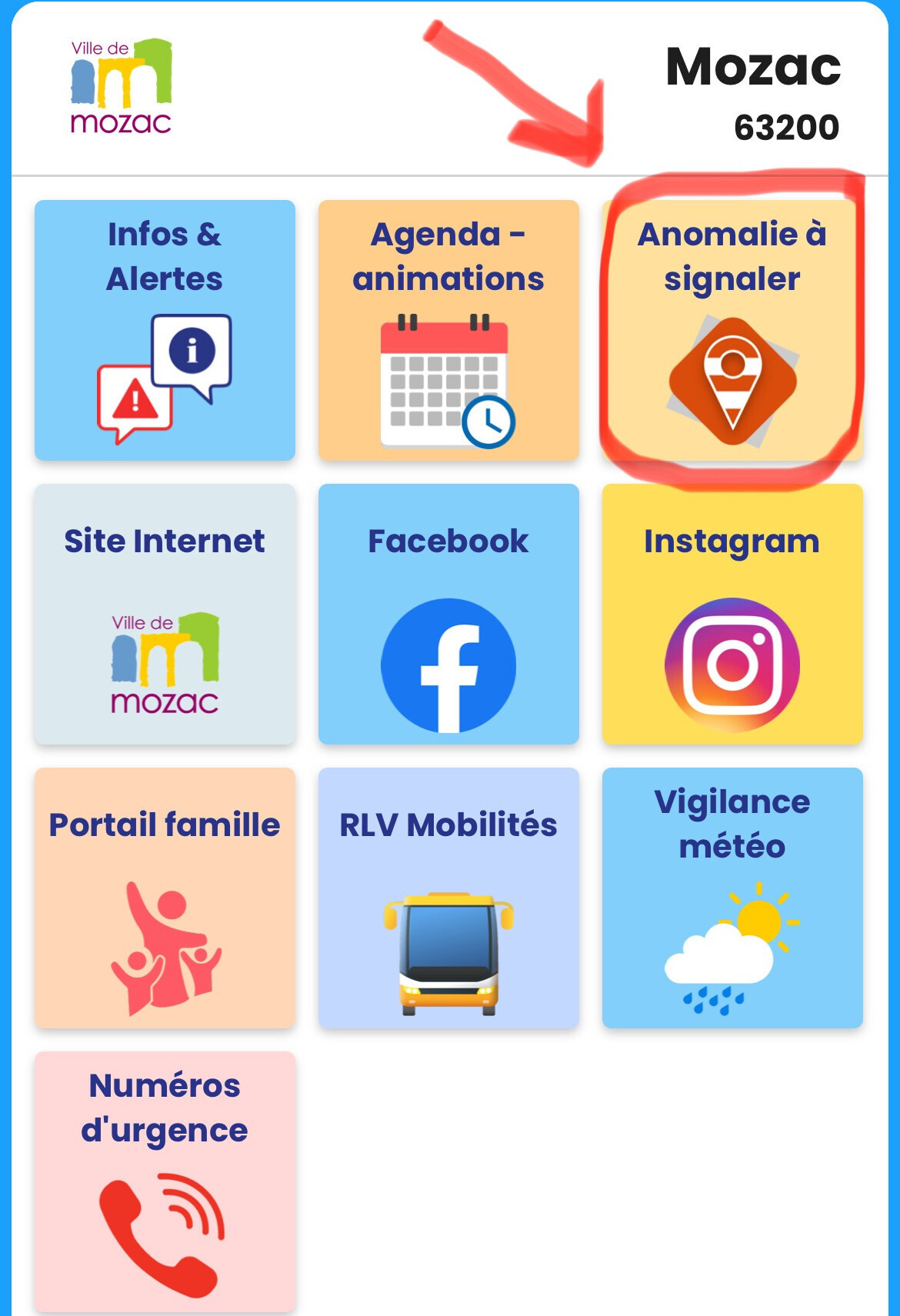Open the Infos & Alertes tile
This screenshot has height=1316, width=900.
[x=165, y=330]
